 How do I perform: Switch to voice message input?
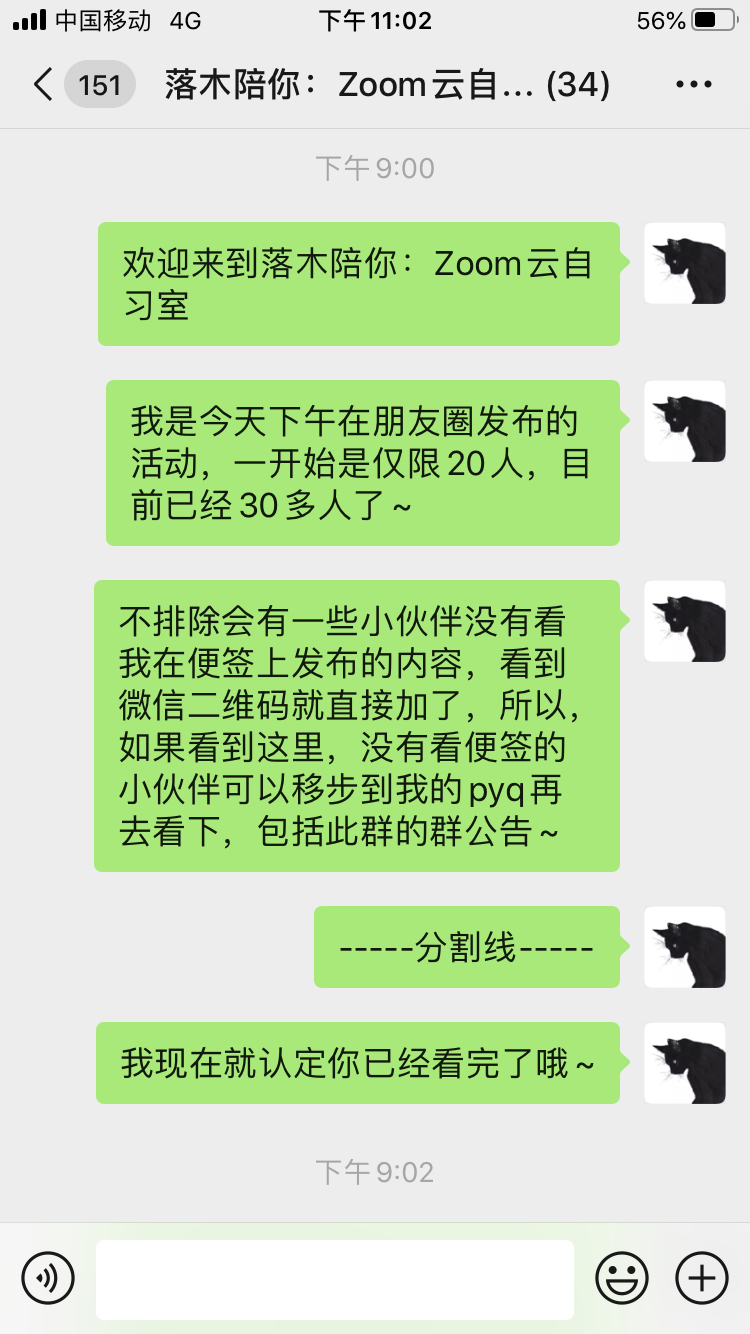[48, 1278]
